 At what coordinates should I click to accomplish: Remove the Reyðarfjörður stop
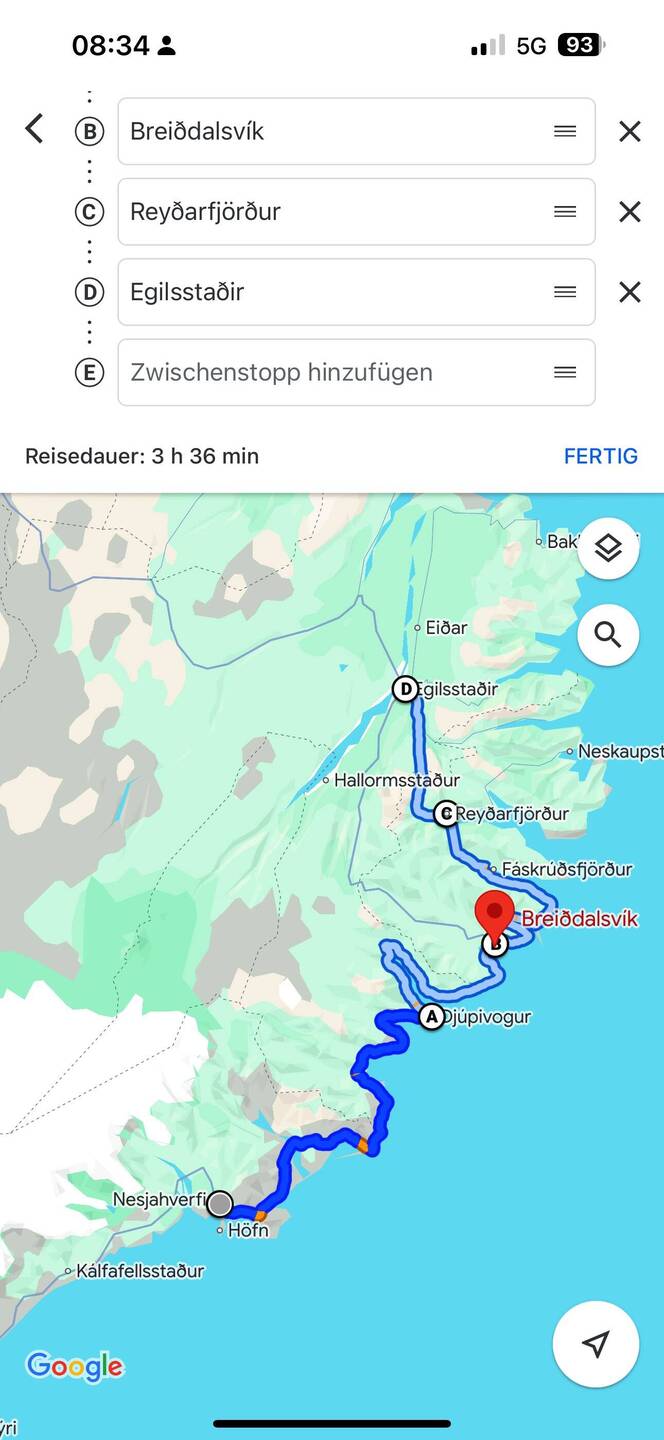tap(629, 211)
